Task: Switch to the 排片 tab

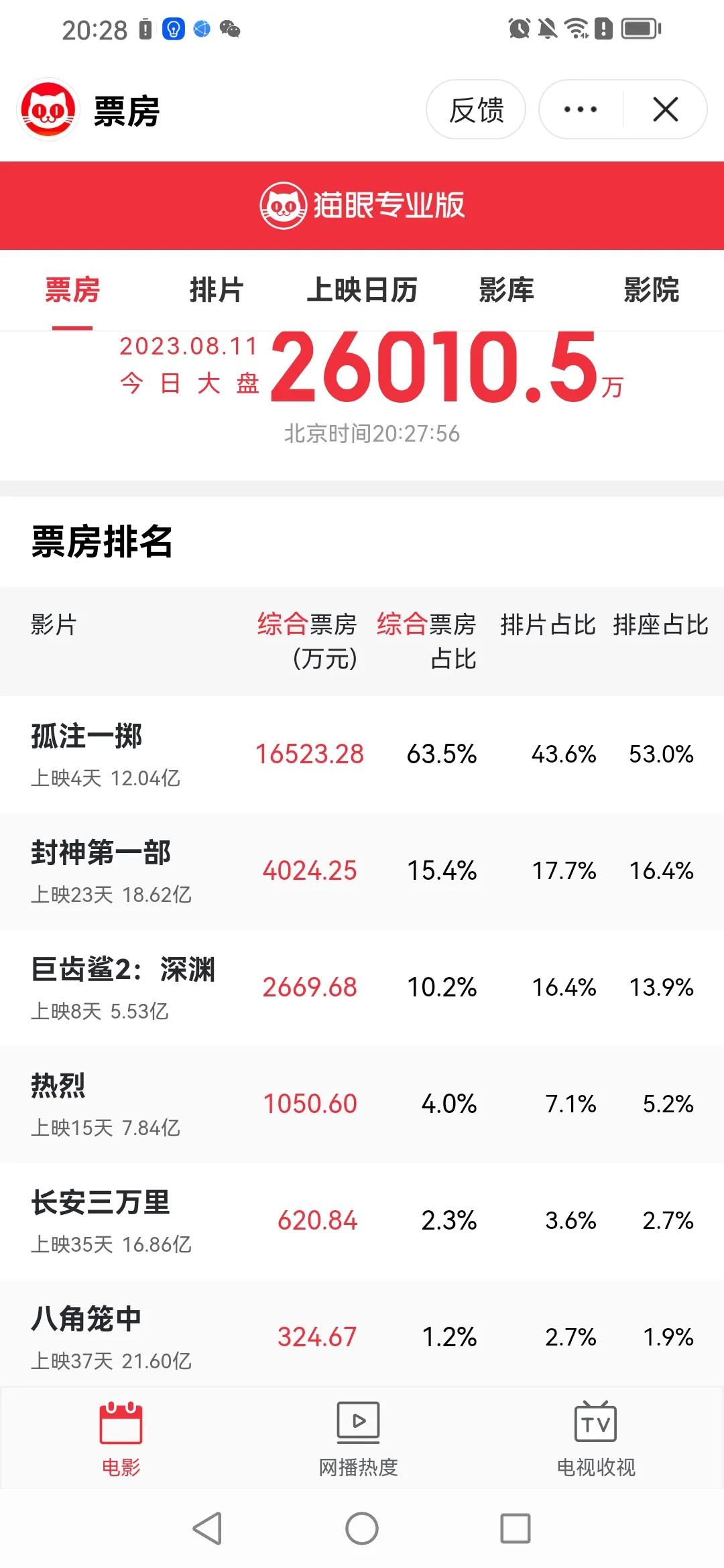Action: pos(216,291)
